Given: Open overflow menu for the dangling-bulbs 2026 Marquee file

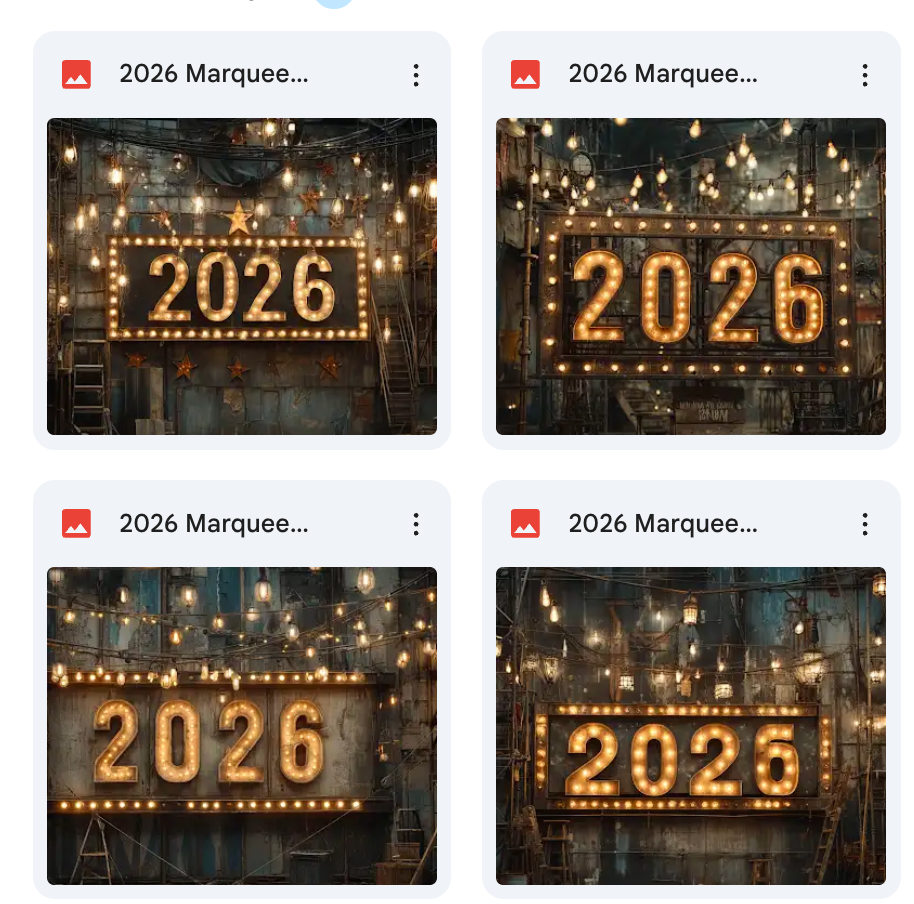Looking at the screenshot, I should point(865,75).
